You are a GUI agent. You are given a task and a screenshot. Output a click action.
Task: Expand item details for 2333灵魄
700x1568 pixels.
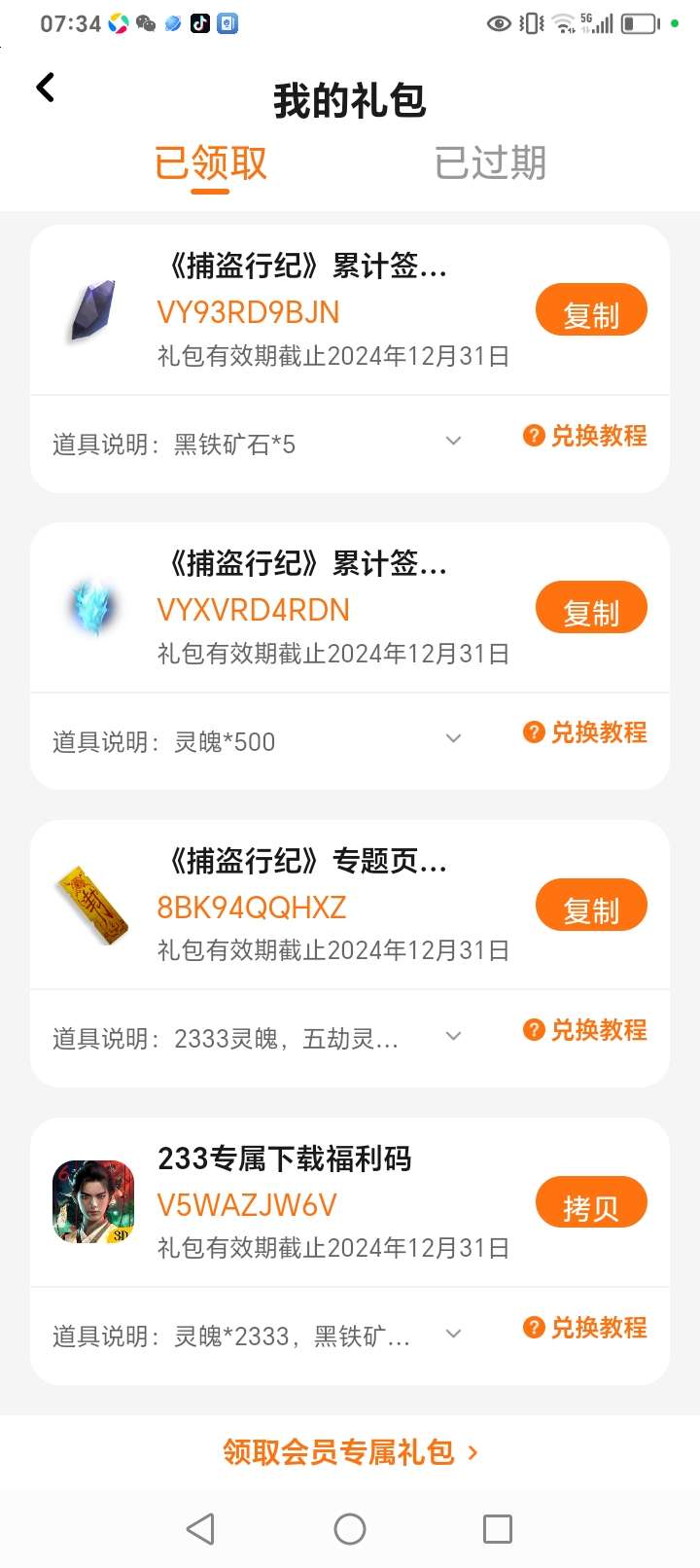[453, 1037]
